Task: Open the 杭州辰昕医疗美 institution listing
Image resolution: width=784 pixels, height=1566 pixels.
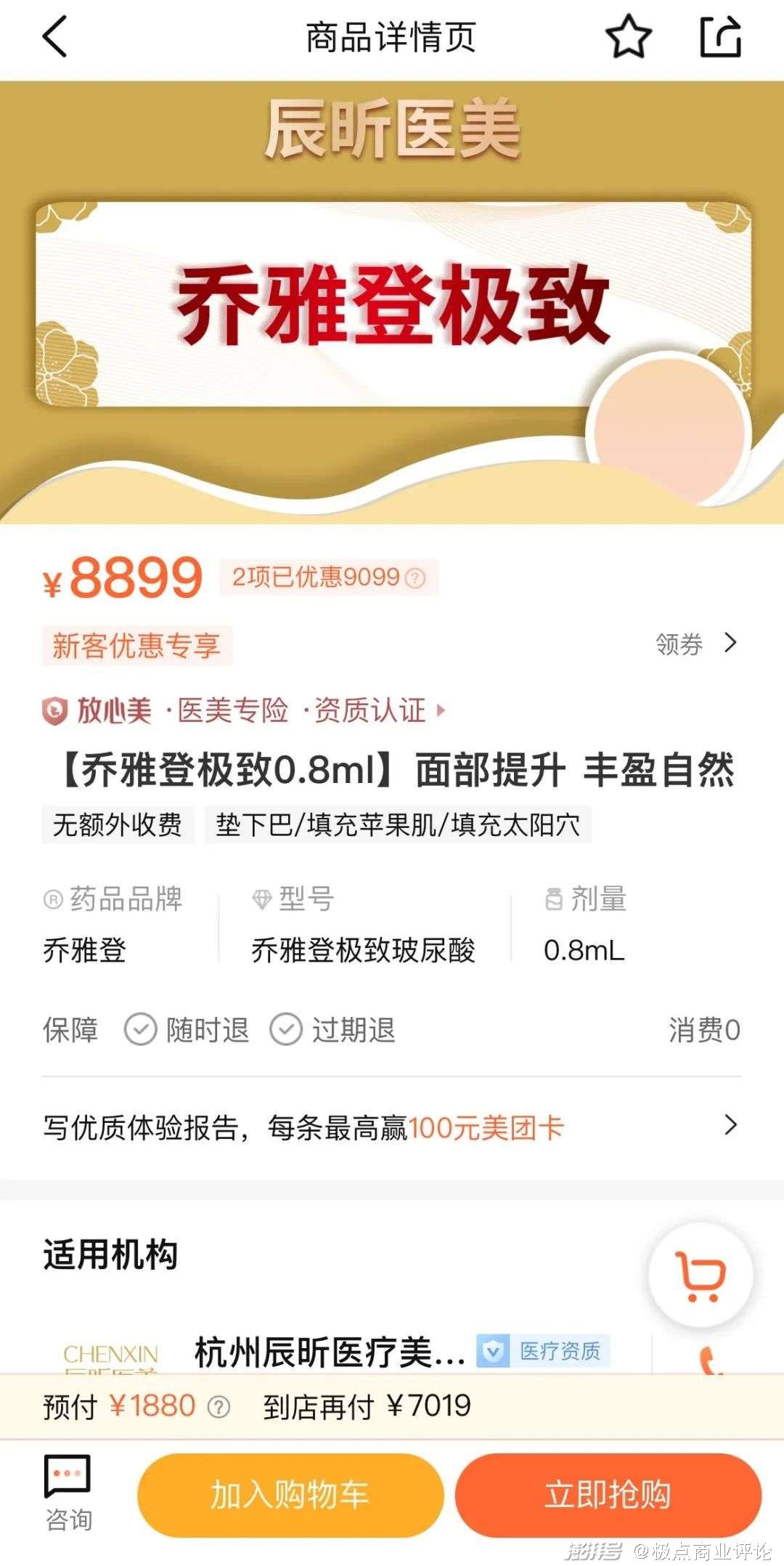Action: [x=330, y=1352]
